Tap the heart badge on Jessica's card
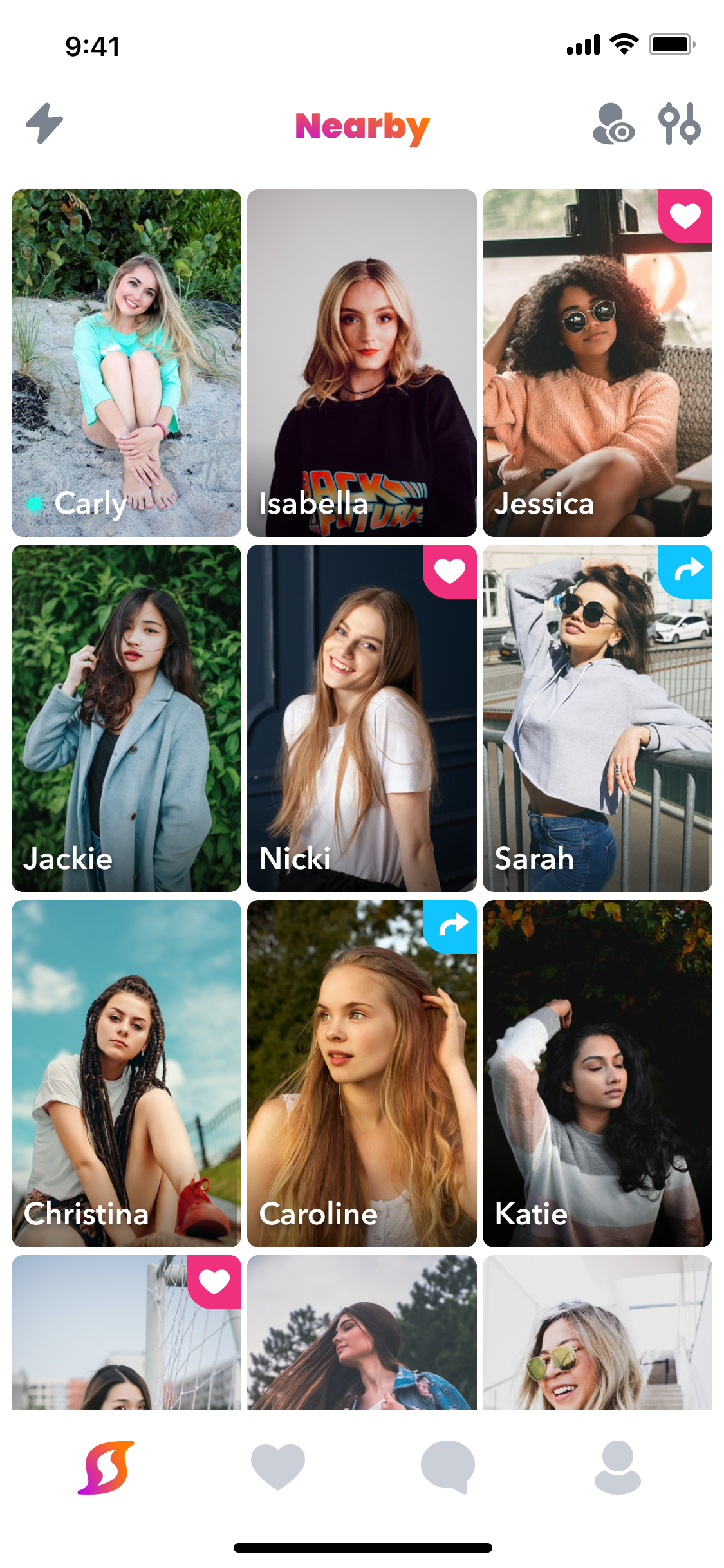Image resolution: width=724 pixels, height=1568 pixels. [685, 216]
